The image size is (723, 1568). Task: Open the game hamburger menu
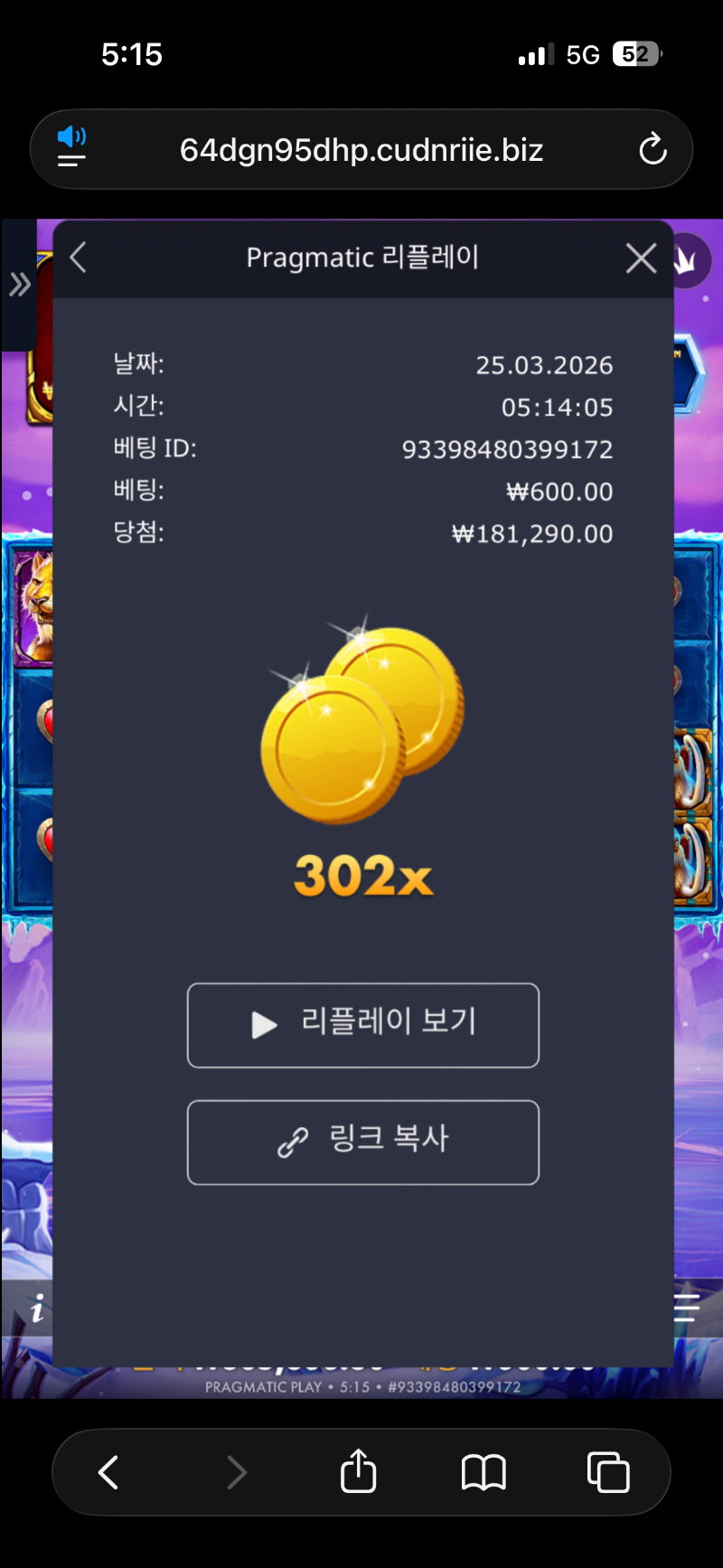(687, 1307)
